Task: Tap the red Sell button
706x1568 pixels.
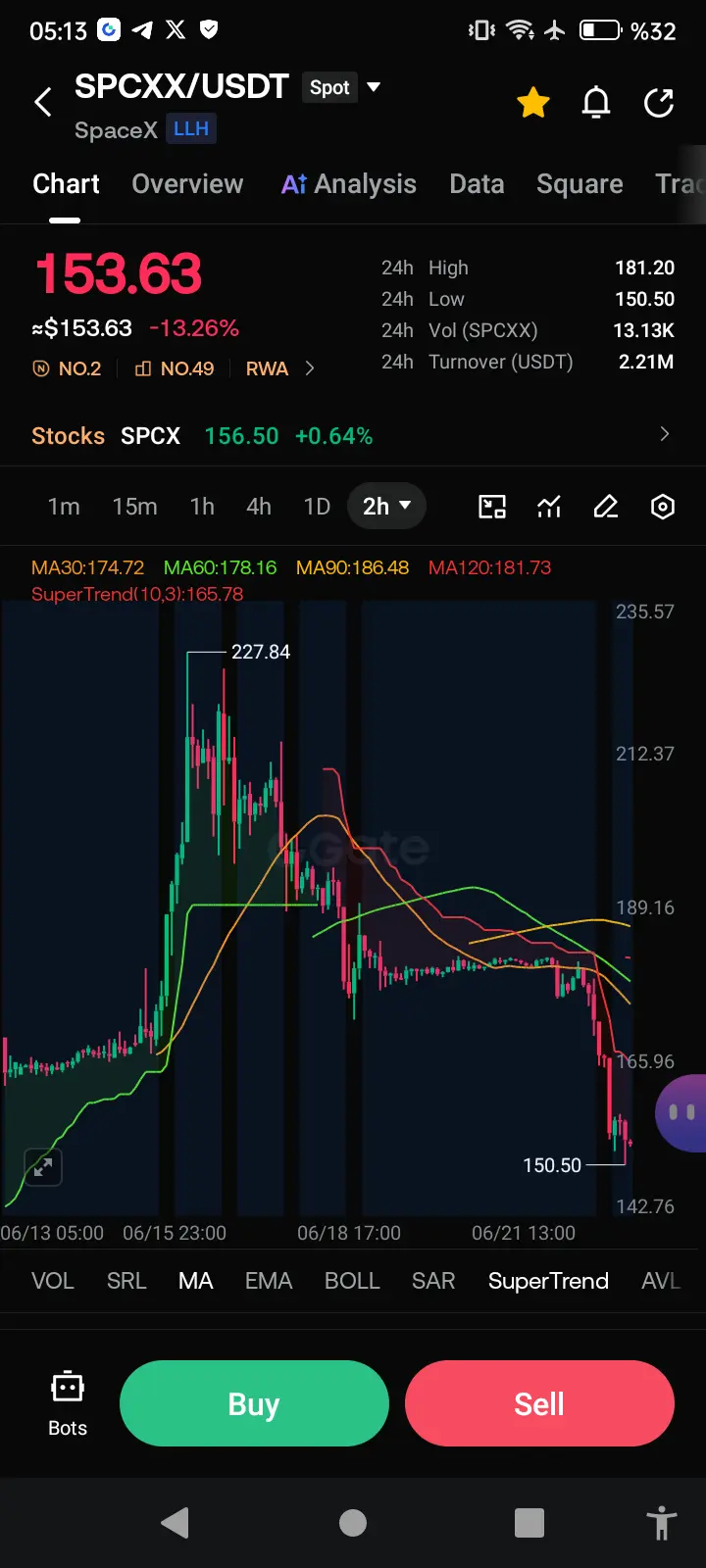Action: pos(539,1403)
